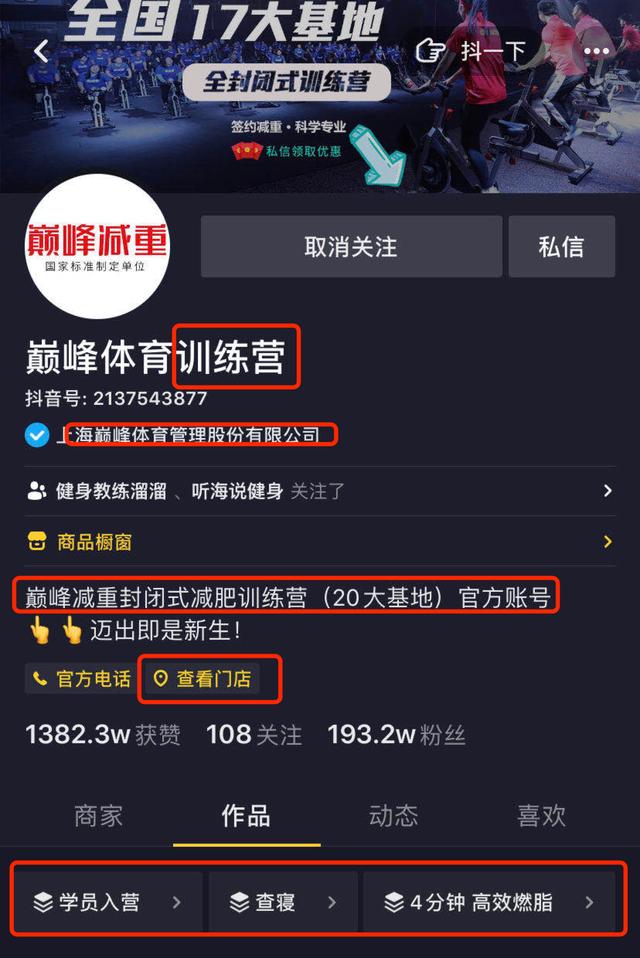This screenshot has width=640, height=958.
Task: Go back using the top-left arrow
Action: (41, 51)
